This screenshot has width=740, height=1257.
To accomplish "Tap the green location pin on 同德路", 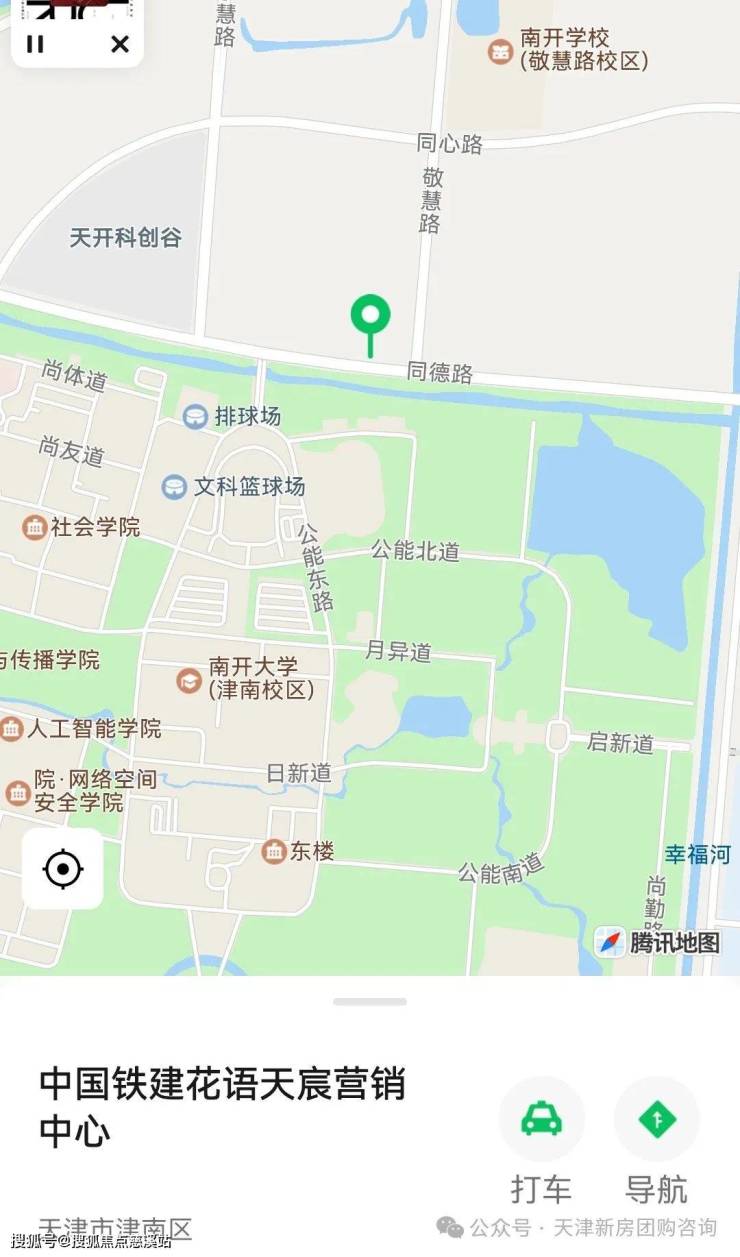I will click(x=370, y=316).
